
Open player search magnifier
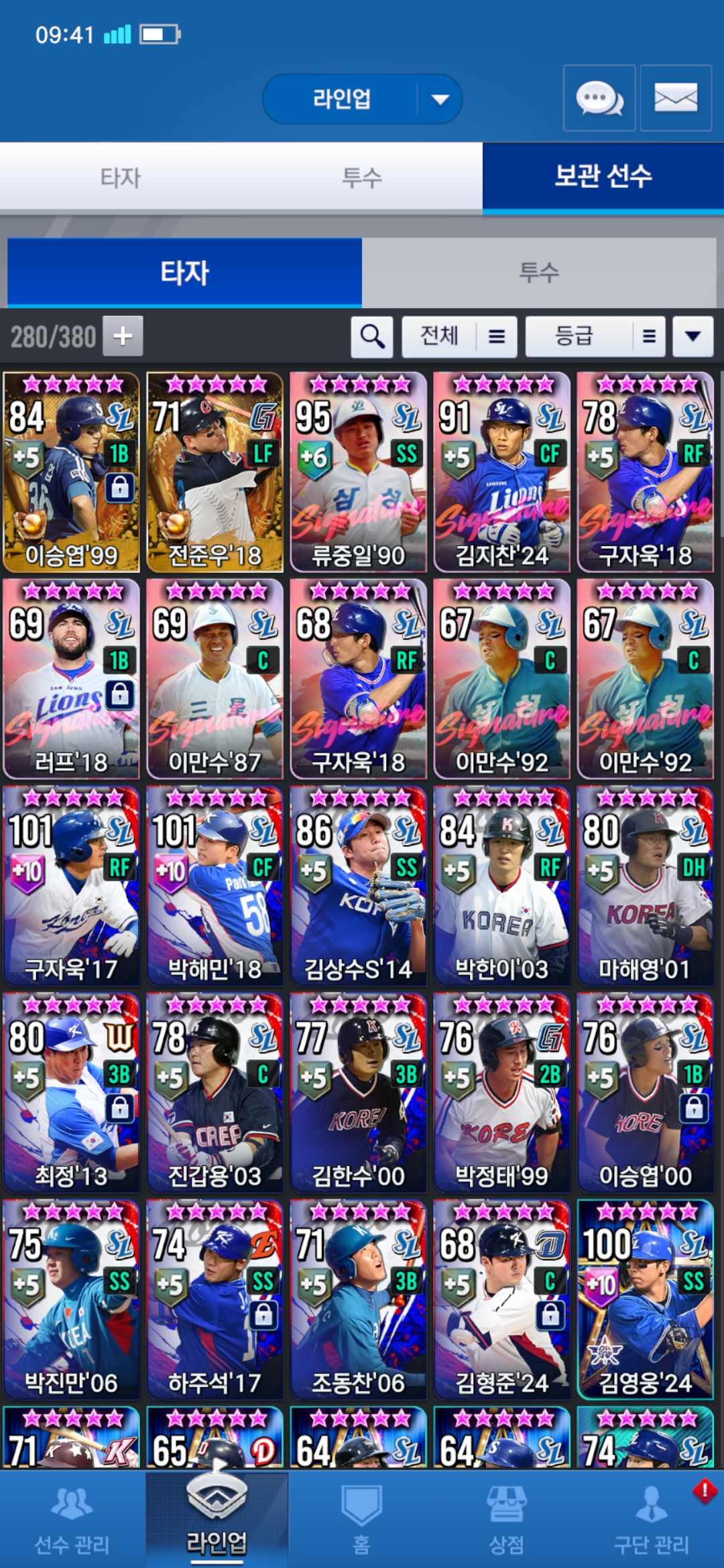372,336
